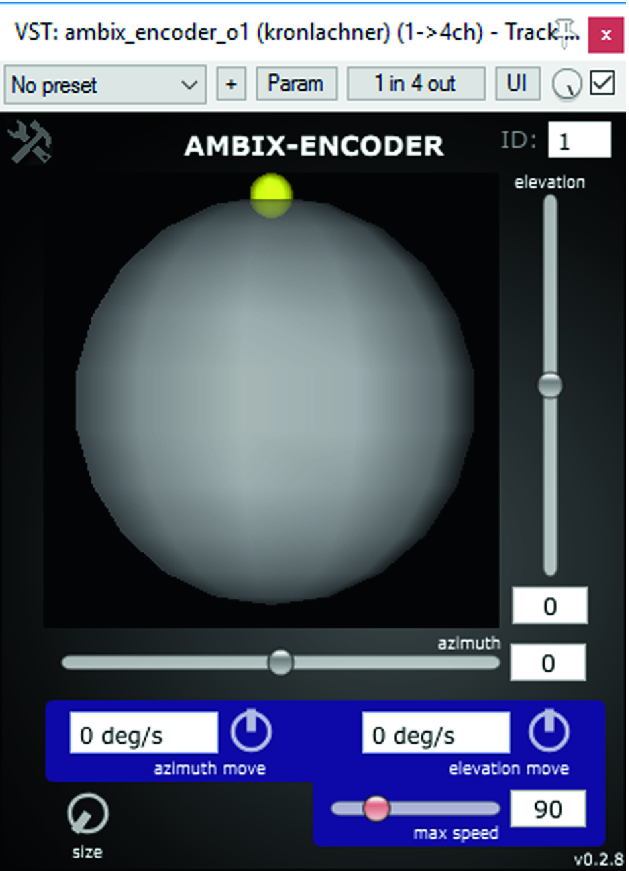Click the size knob
Viewport: 629px width, 871px height.
click(x=87, y=816)
